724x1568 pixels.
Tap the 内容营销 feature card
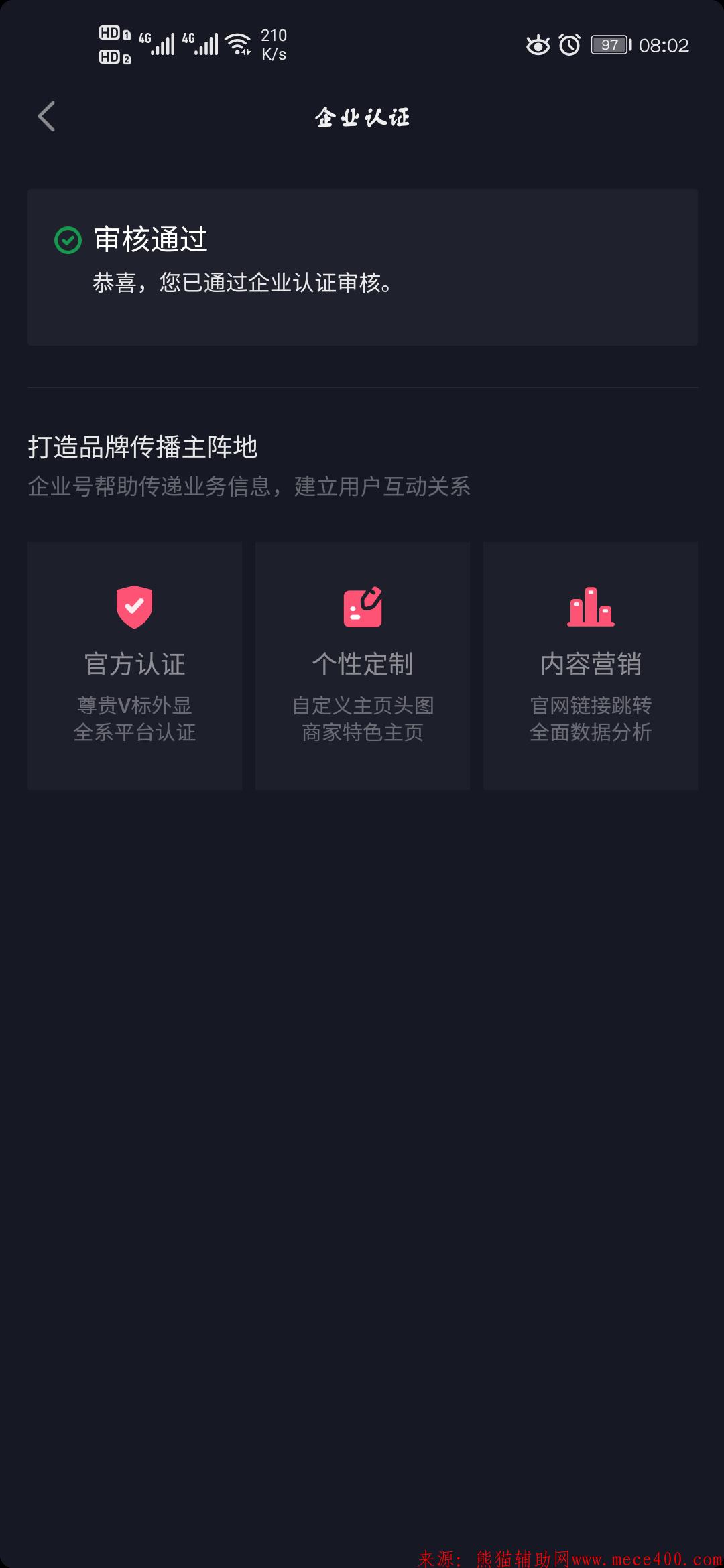(x=590, y=665)
